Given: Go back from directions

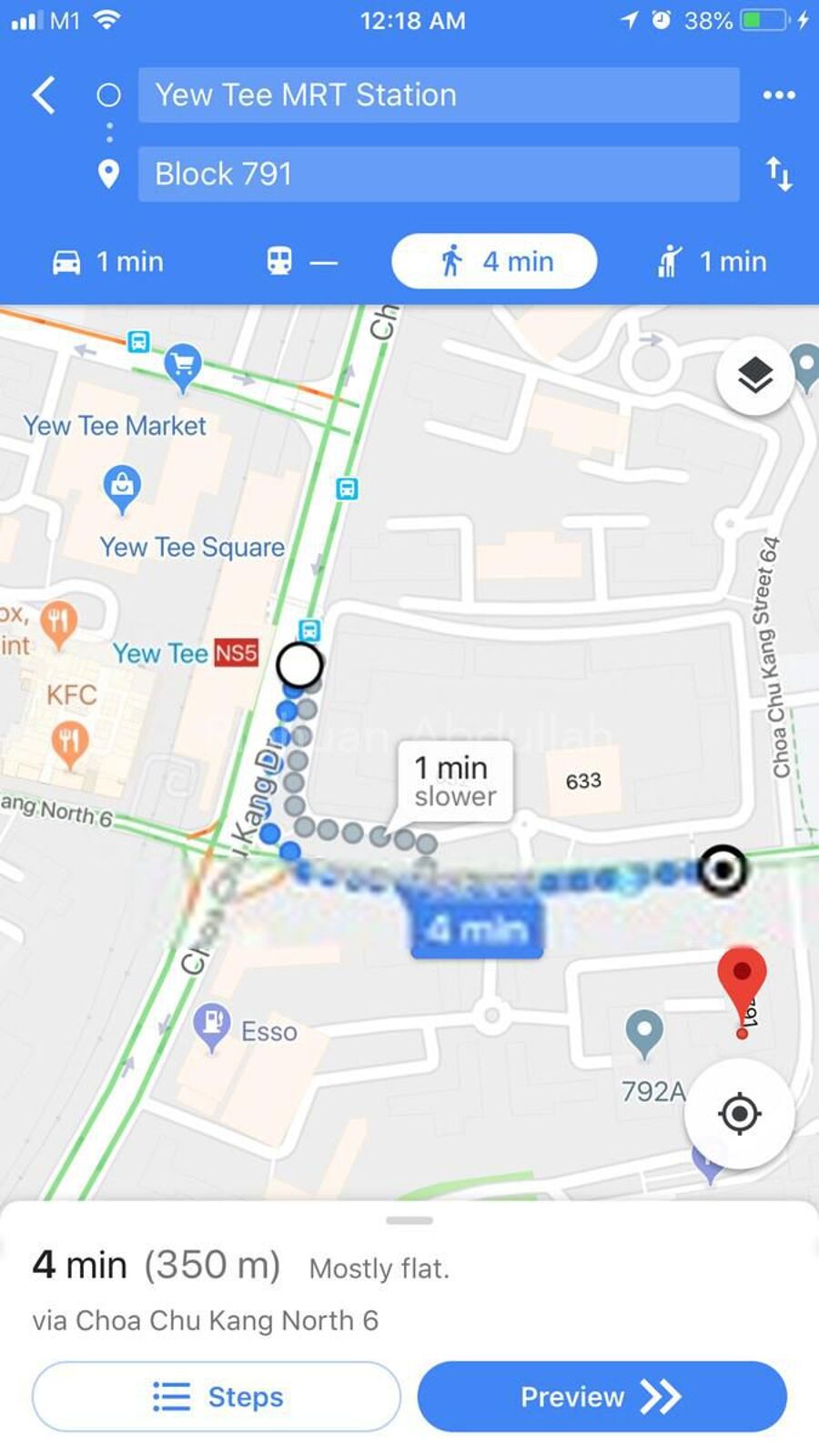Looking at the screenshot, I should click(x=43, y=95).
